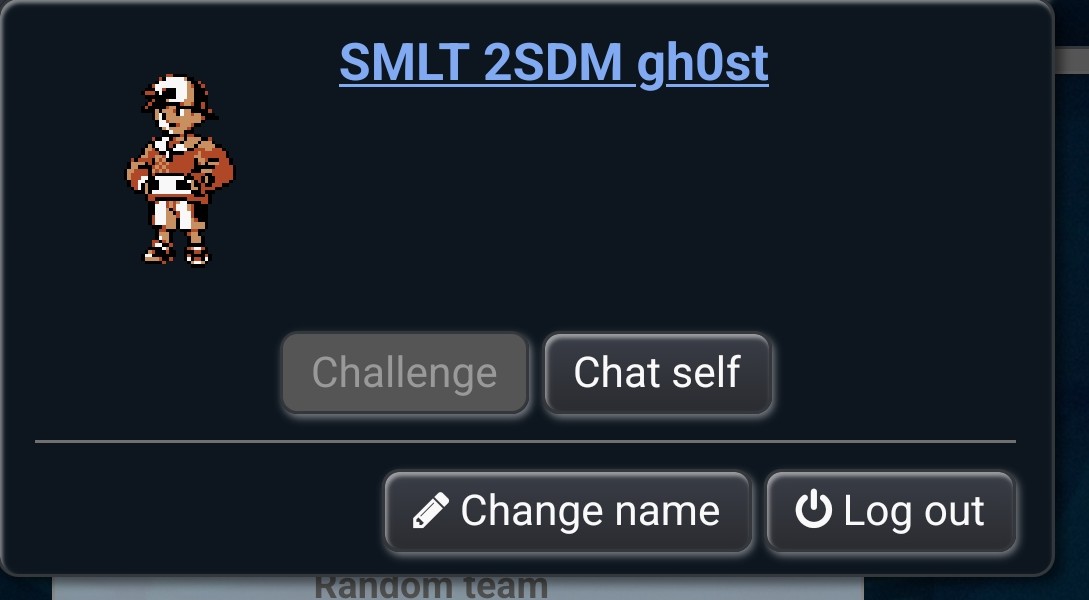Select Change name with the pencil icon
The height and width of the screenshot is (600, 1089).
pyautogui.click(x=567, y=511)
